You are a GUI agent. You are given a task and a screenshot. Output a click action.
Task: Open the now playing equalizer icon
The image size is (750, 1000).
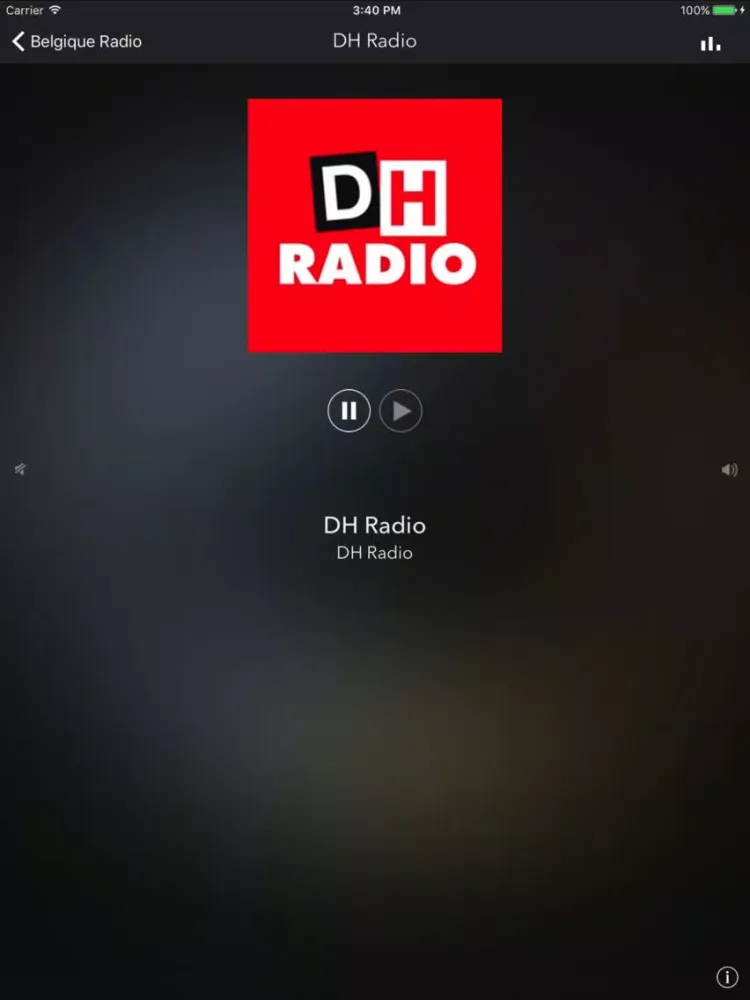click(710, 43)
